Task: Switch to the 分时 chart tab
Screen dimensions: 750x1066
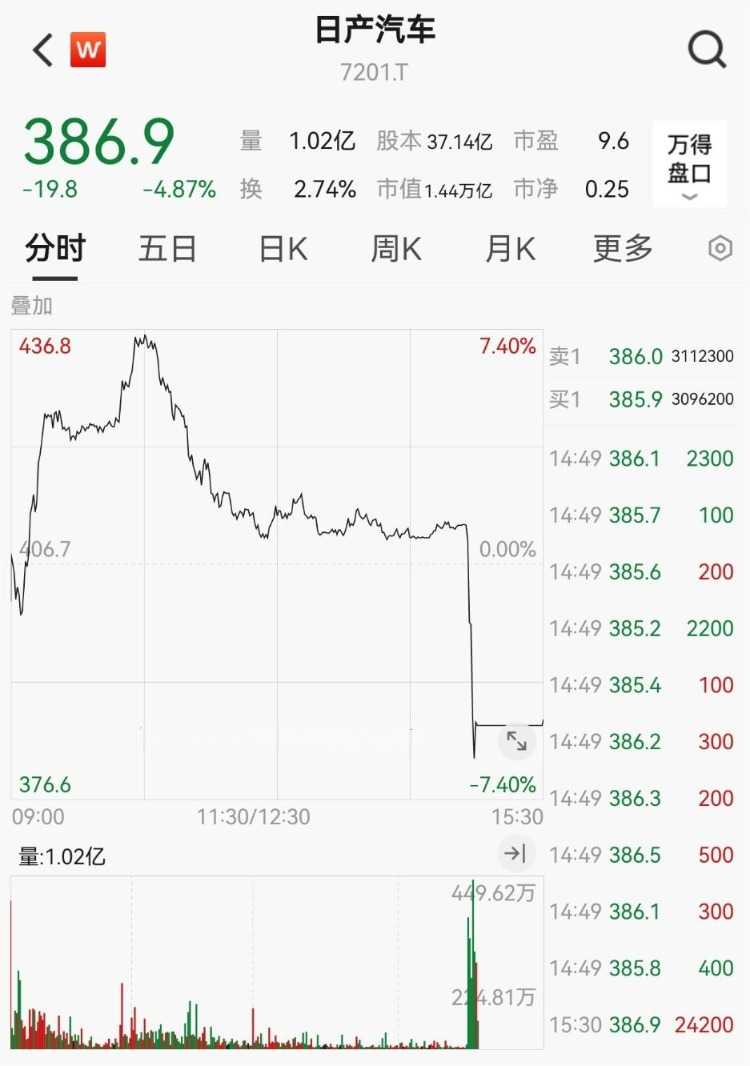Action: [x=56, y=249]
